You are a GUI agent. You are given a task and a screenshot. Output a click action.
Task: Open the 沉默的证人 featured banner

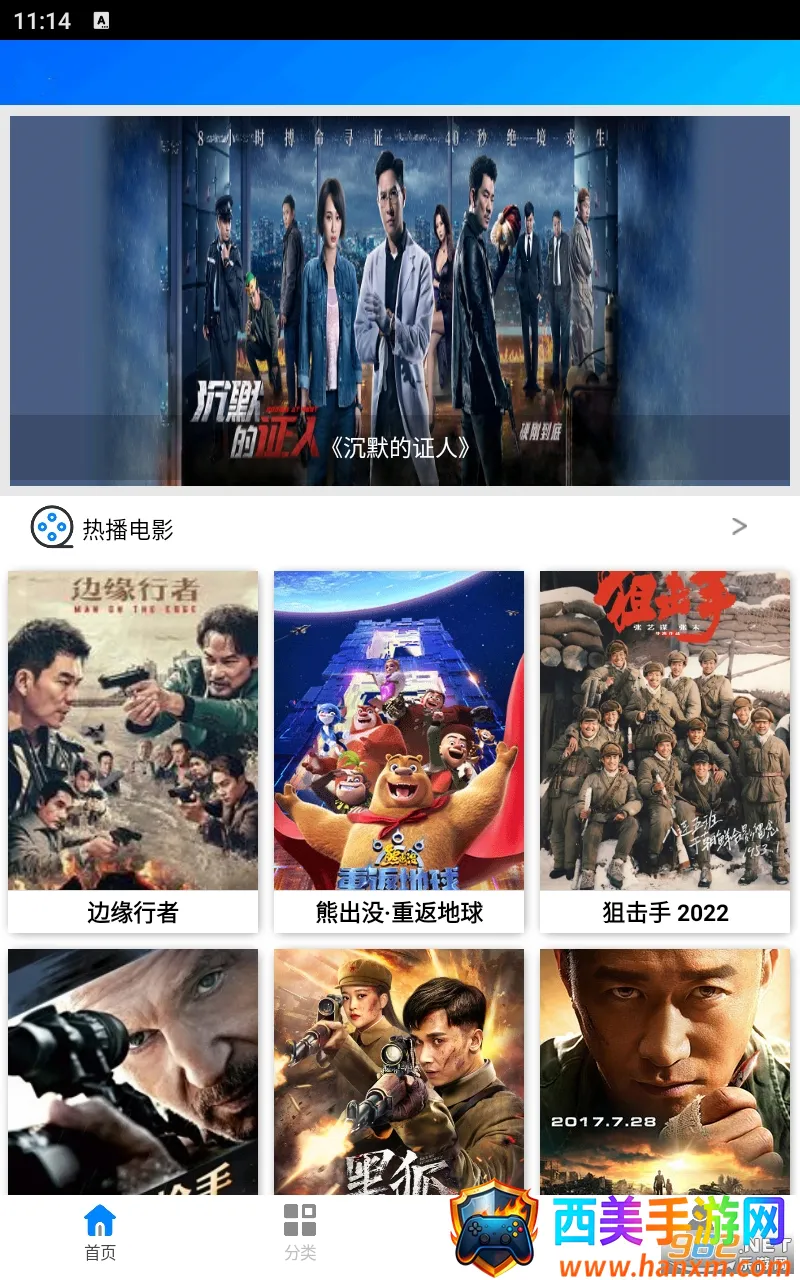[x=400, y=300]
